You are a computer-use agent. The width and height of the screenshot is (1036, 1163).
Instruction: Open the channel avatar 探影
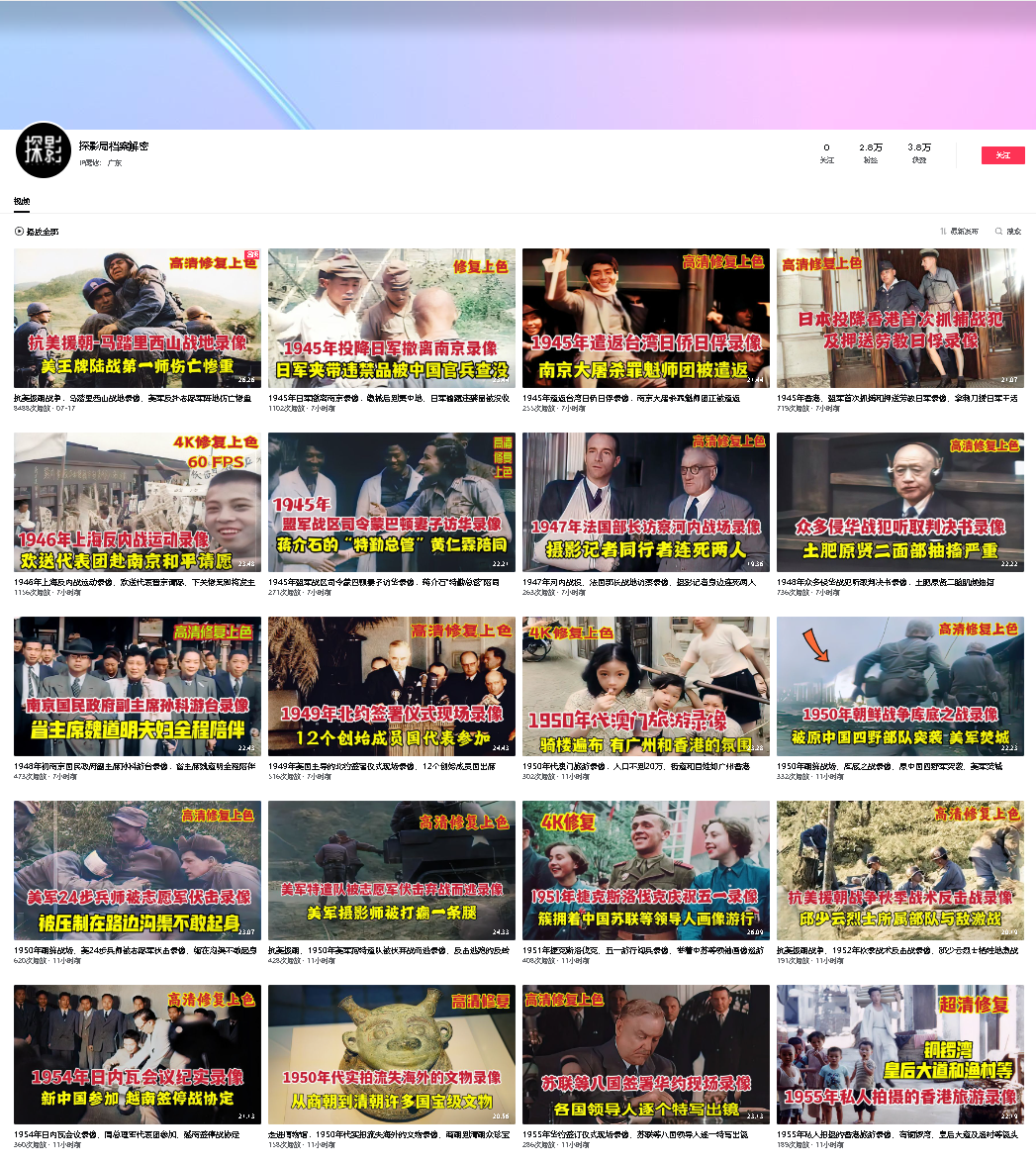(43, 150)
